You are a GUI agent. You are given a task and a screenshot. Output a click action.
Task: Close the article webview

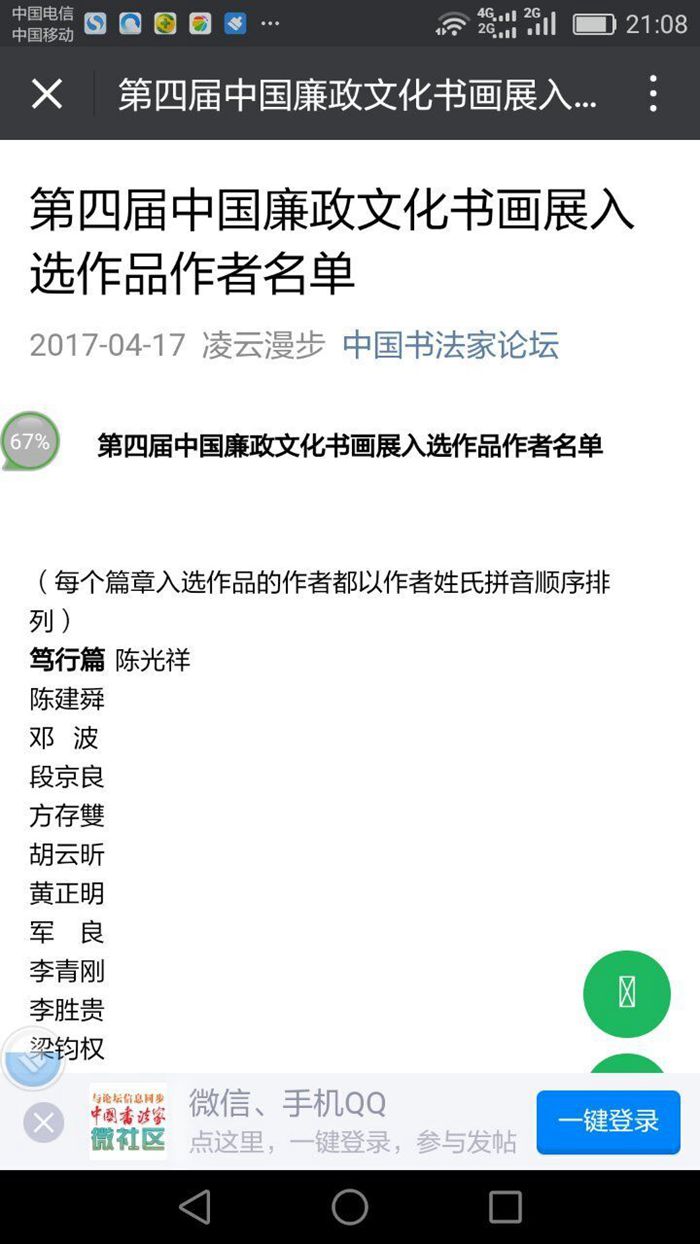pyautogui.click(x=47, y=94)
